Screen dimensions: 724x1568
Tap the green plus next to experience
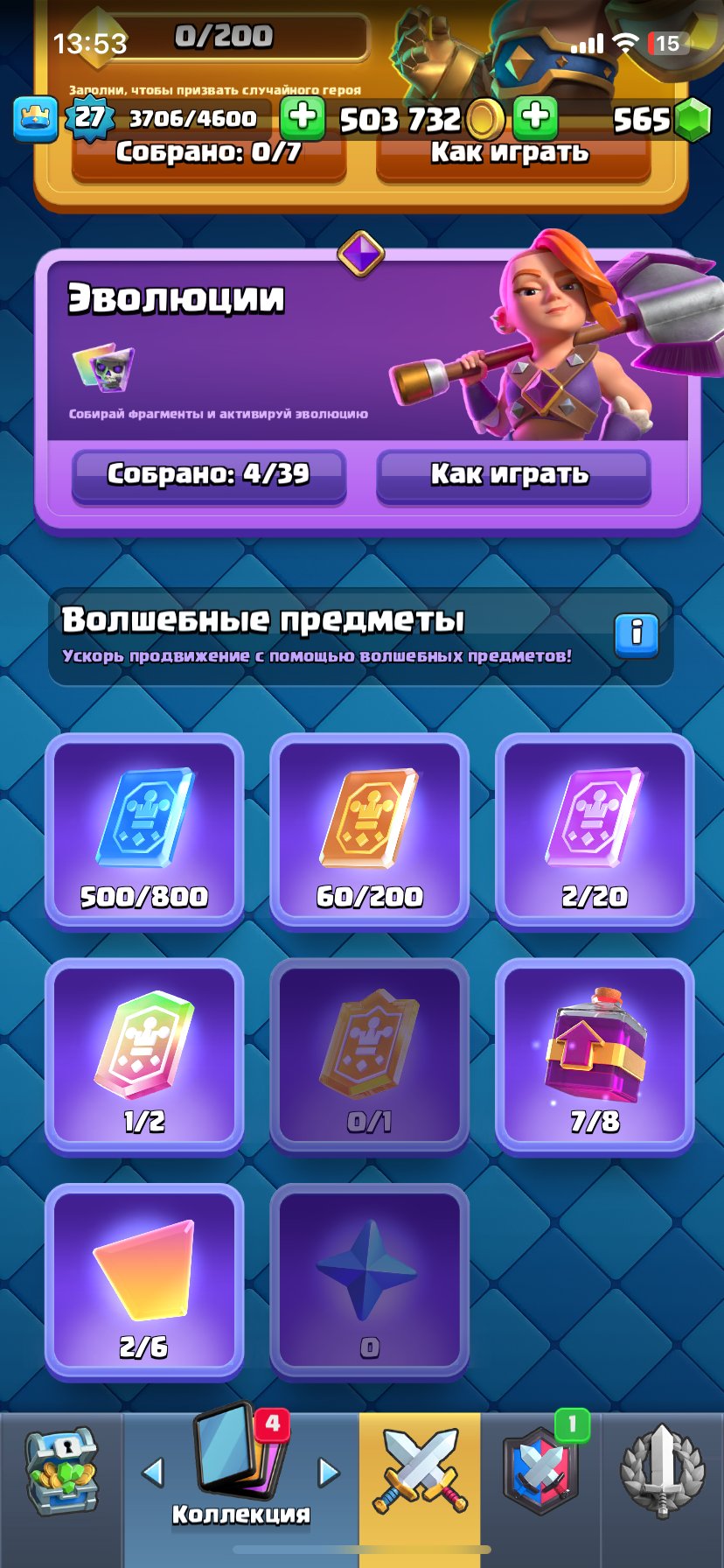(x=303, y=117)
